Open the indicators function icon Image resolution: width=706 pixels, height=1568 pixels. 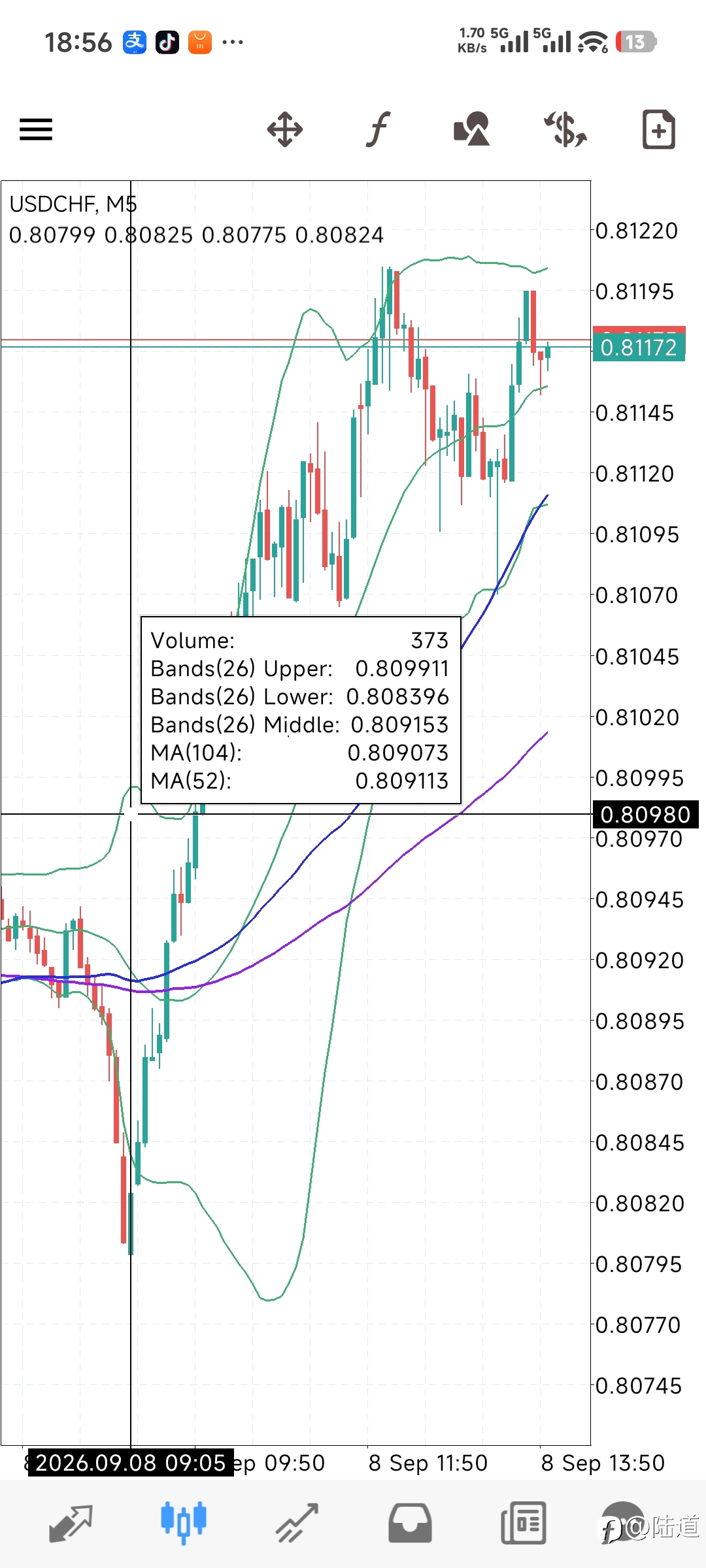pos(378,129)
